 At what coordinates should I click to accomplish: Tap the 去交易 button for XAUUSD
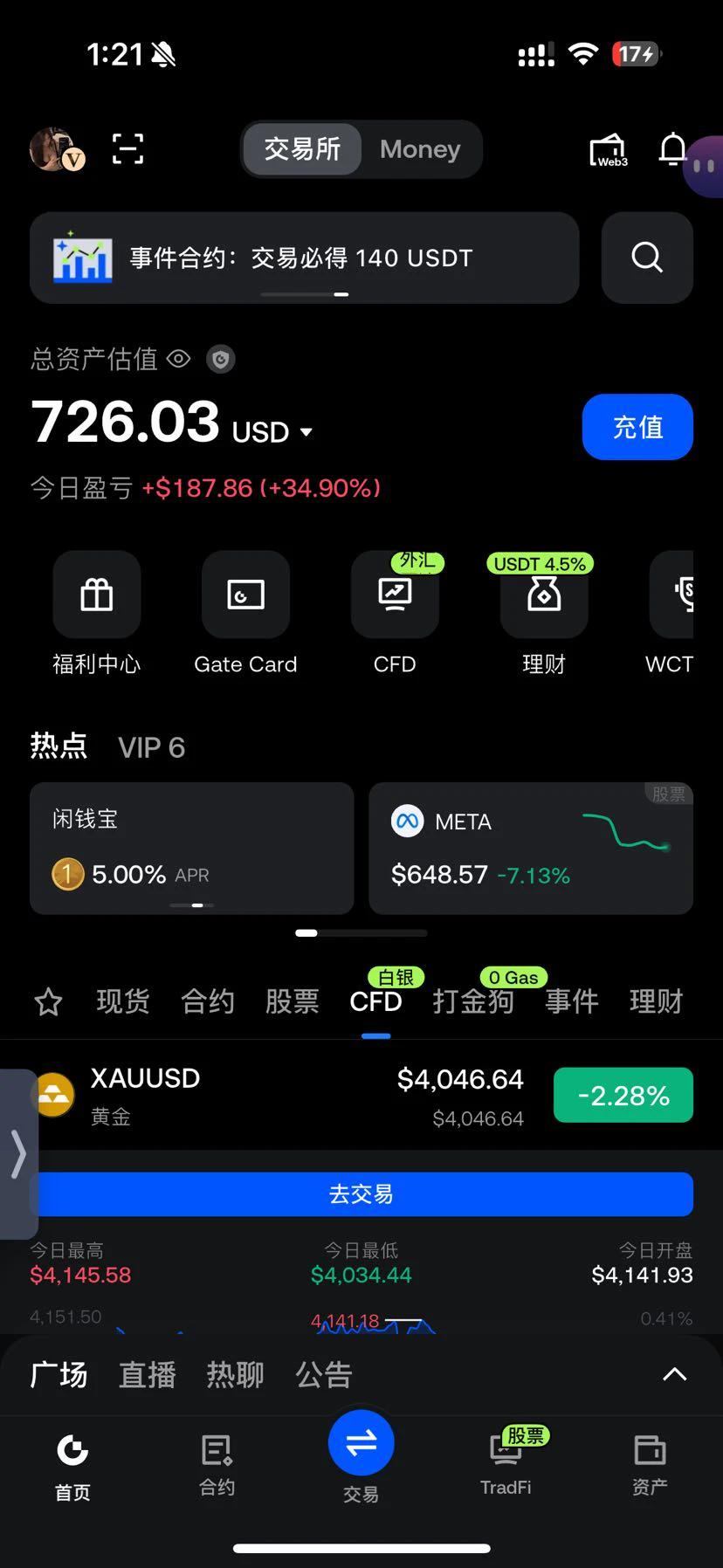(361, 1193)
